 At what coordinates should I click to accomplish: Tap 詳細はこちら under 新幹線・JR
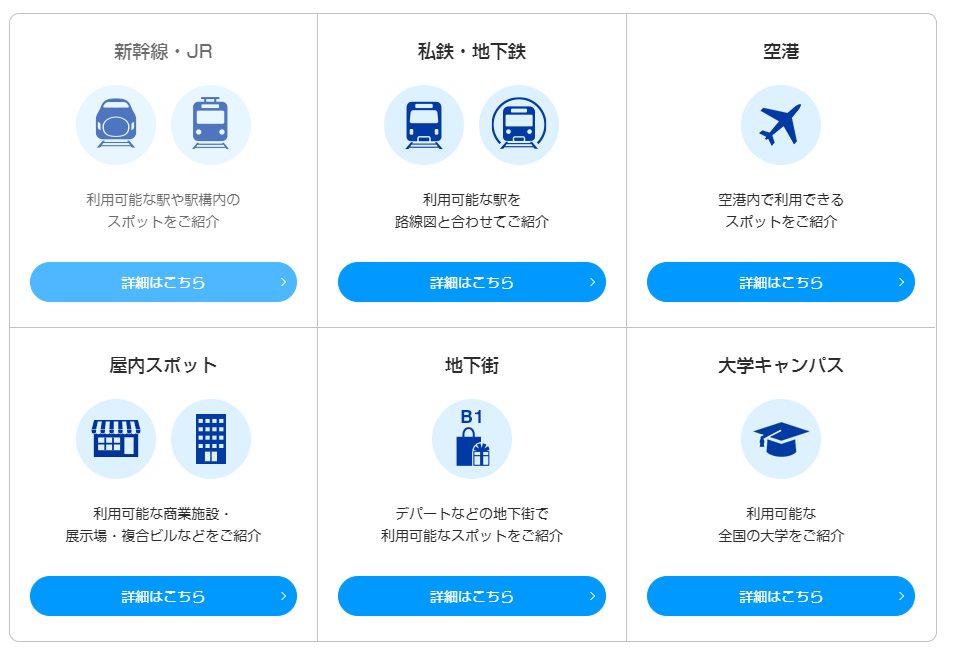pyautogui.click(x=163, y=282)
